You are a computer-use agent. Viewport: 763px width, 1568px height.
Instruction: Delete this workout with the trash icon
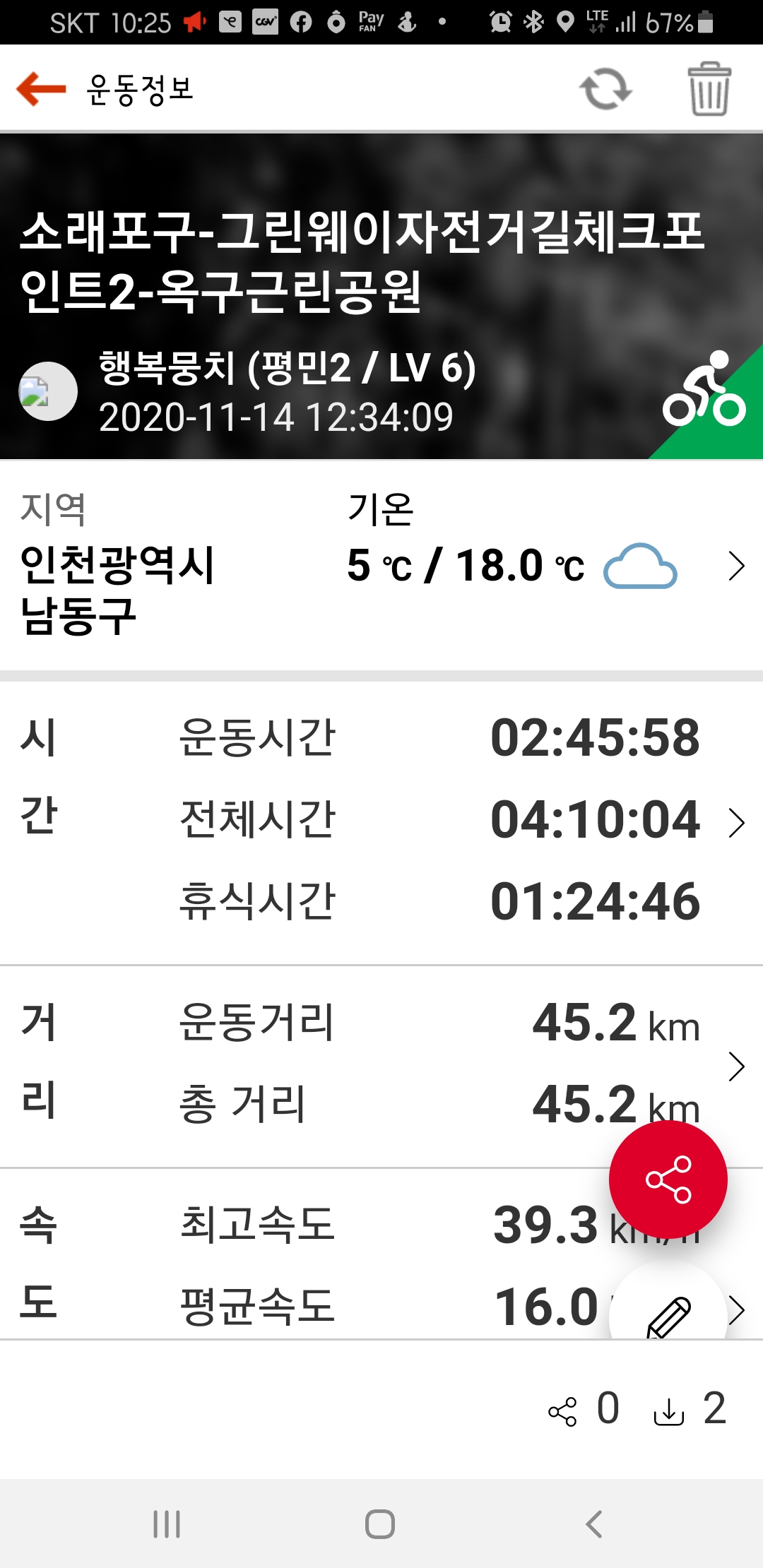tap(709, 89)
